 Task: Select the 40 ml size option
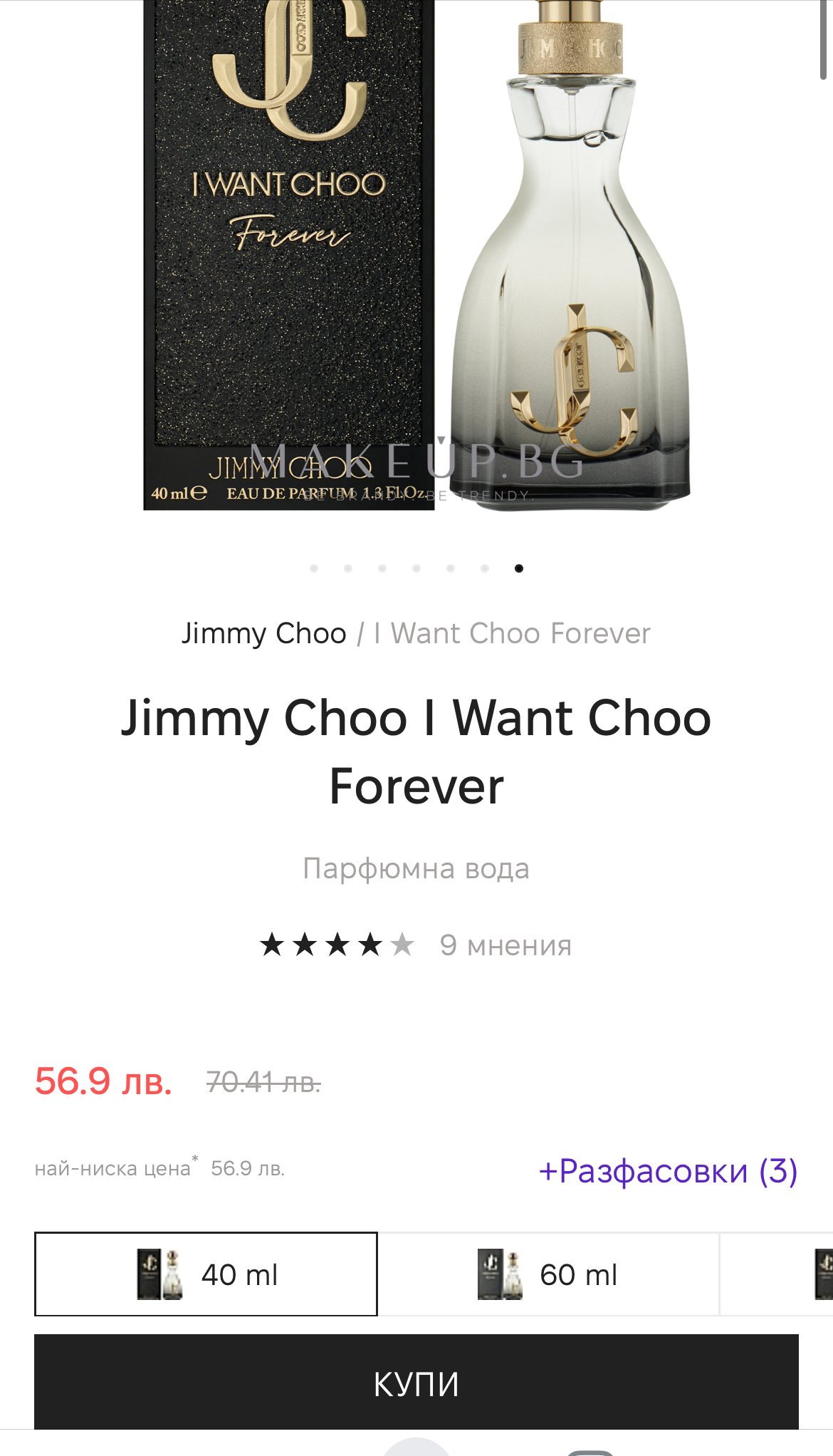[x=206, y=1274]
